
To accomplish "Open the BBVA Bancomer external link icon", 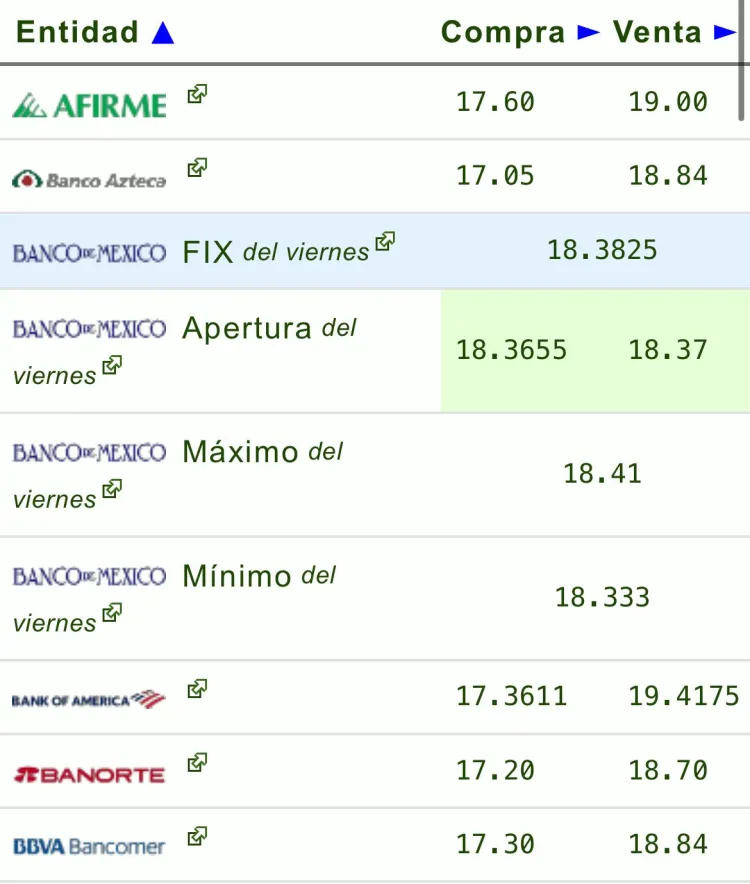I will pos(198,836).
